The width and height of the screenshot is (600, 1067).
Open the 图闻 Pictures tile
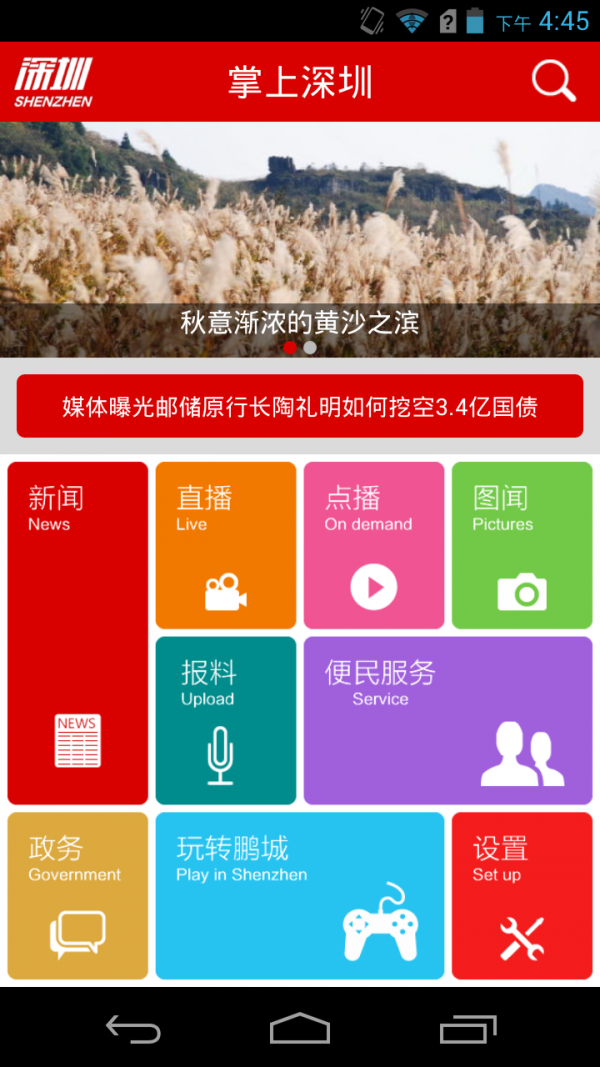click(522, 545)
